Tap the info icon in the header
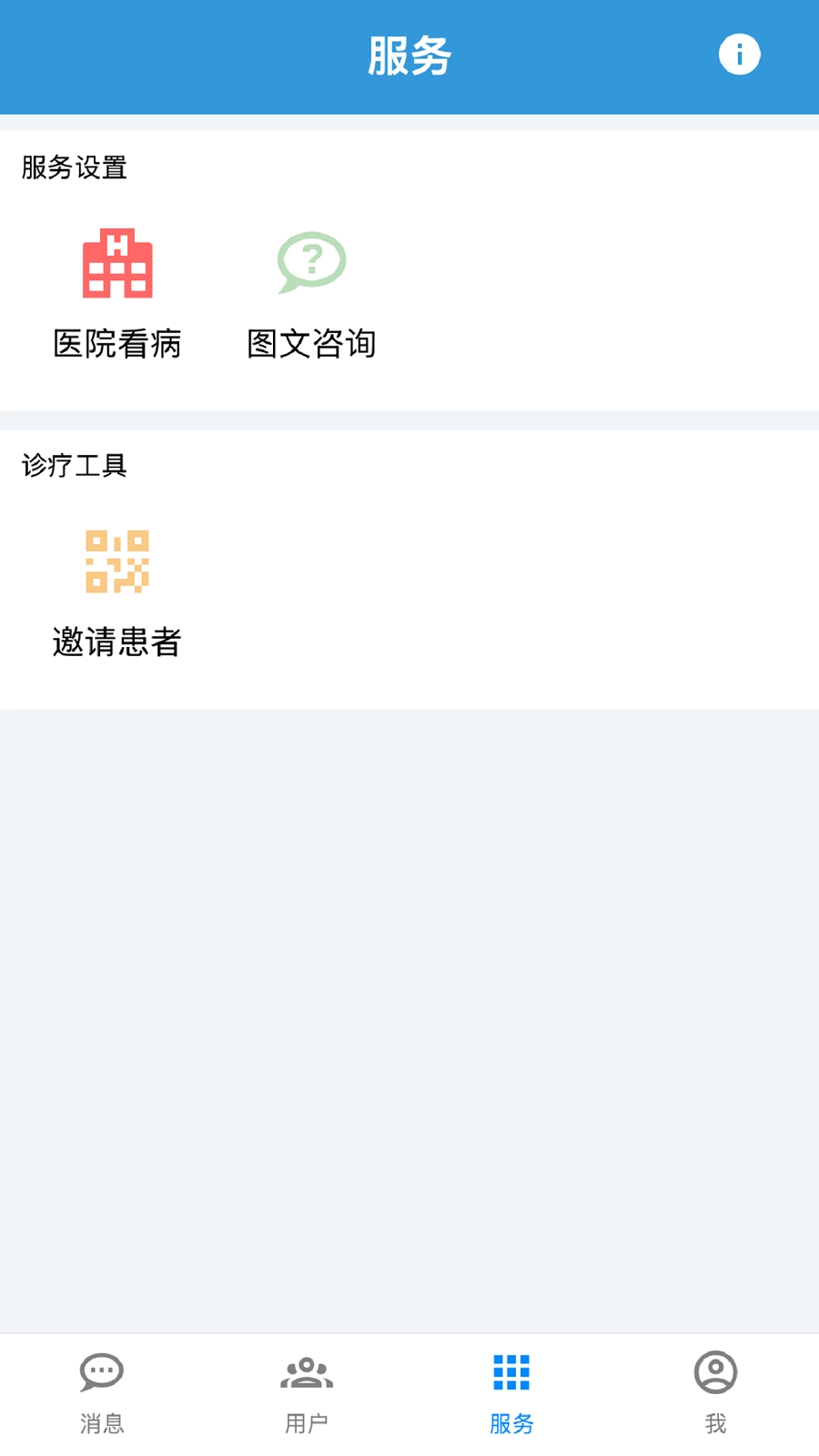The height and width of the screenshot is (1456, 819). click(x=739, y=53)
